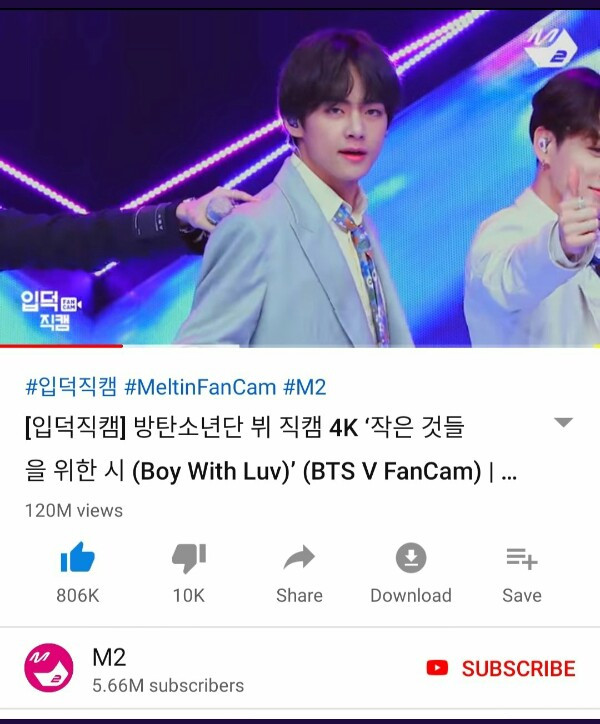Like the BTS V FanCam video
This screenshot has height=724, width=600.
pos(77,558)
